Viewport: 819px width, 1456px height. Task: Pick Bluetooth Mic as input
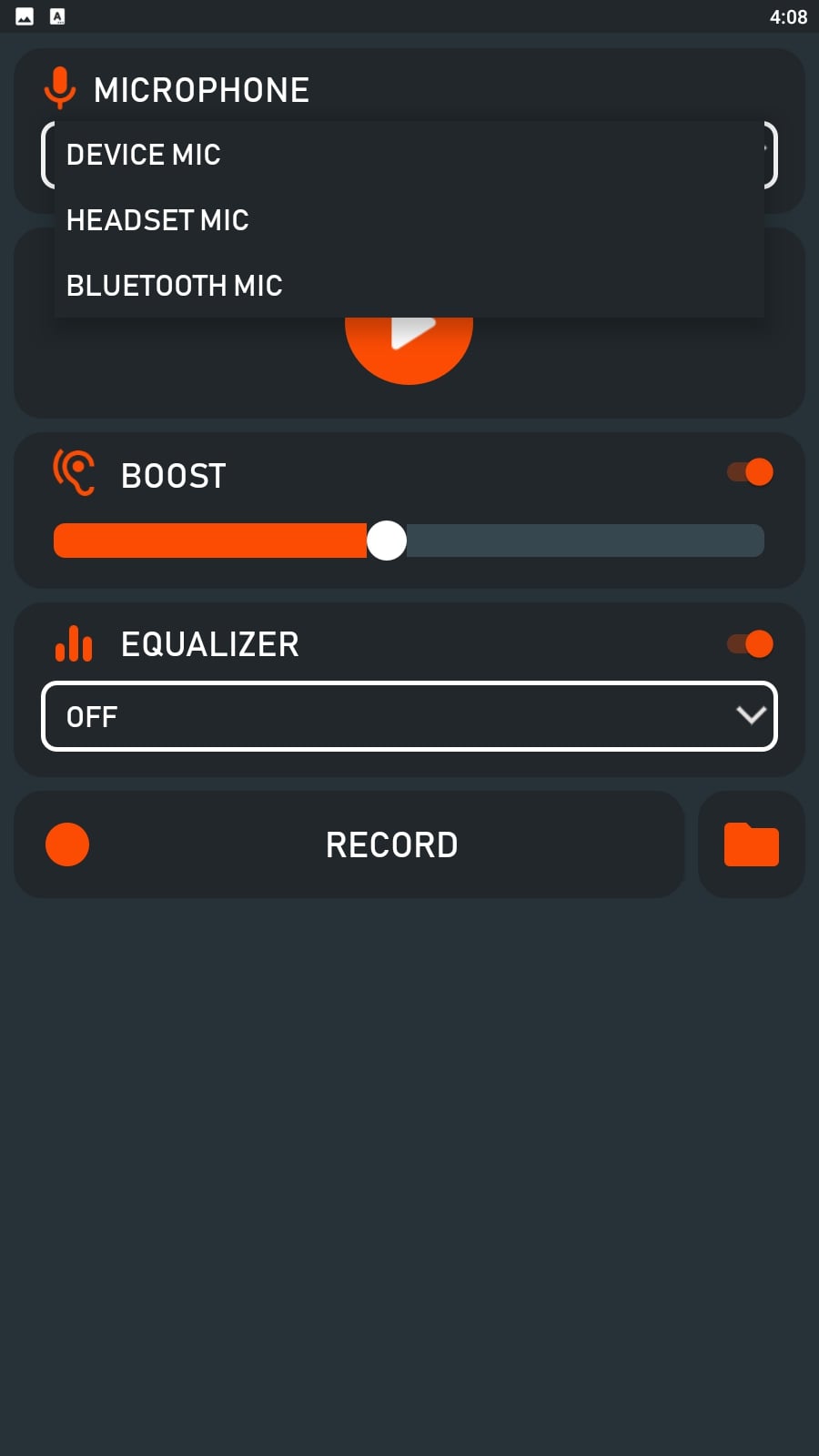(409, 286)
